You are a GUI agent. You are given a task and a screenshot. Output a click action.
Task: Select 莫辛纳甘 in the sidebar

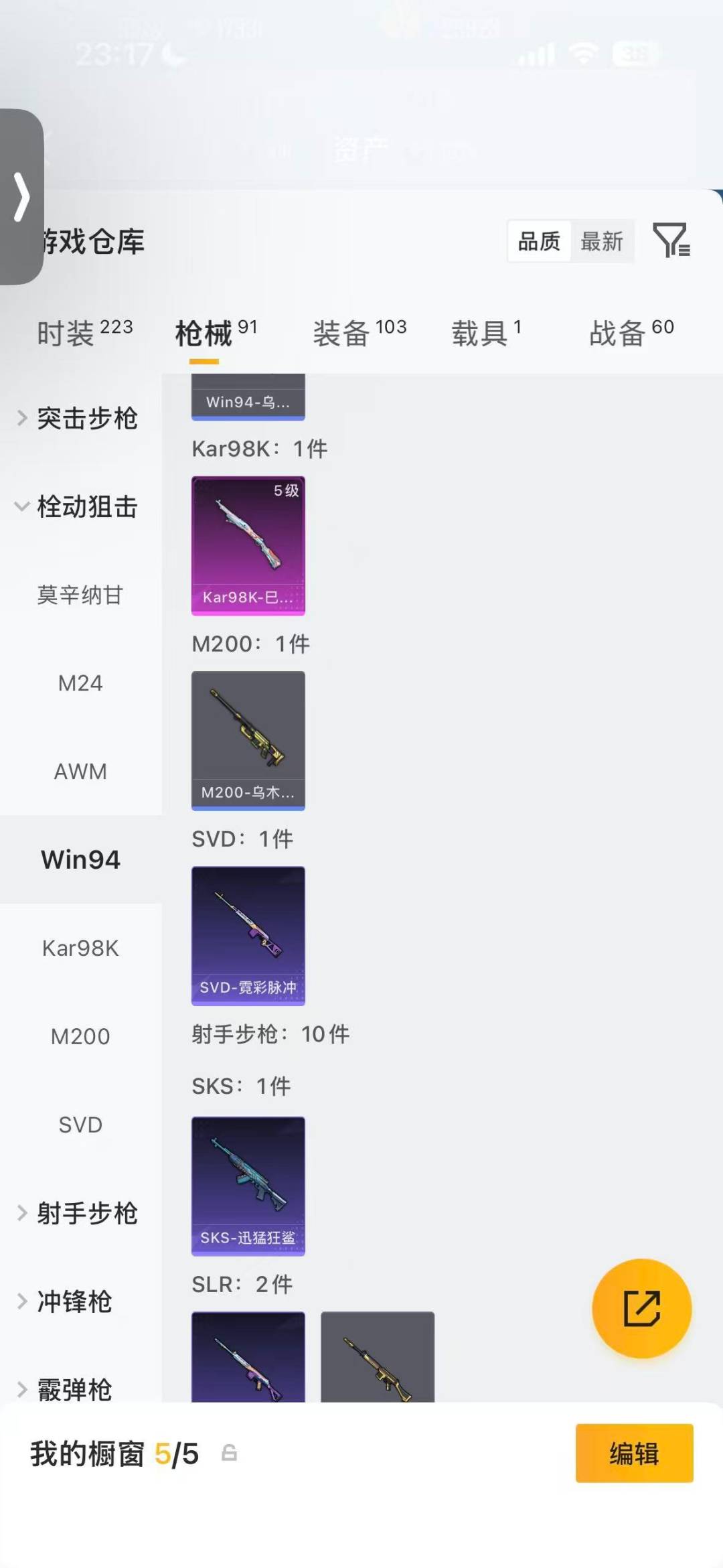pyautogui.click(x=80, y=595)
